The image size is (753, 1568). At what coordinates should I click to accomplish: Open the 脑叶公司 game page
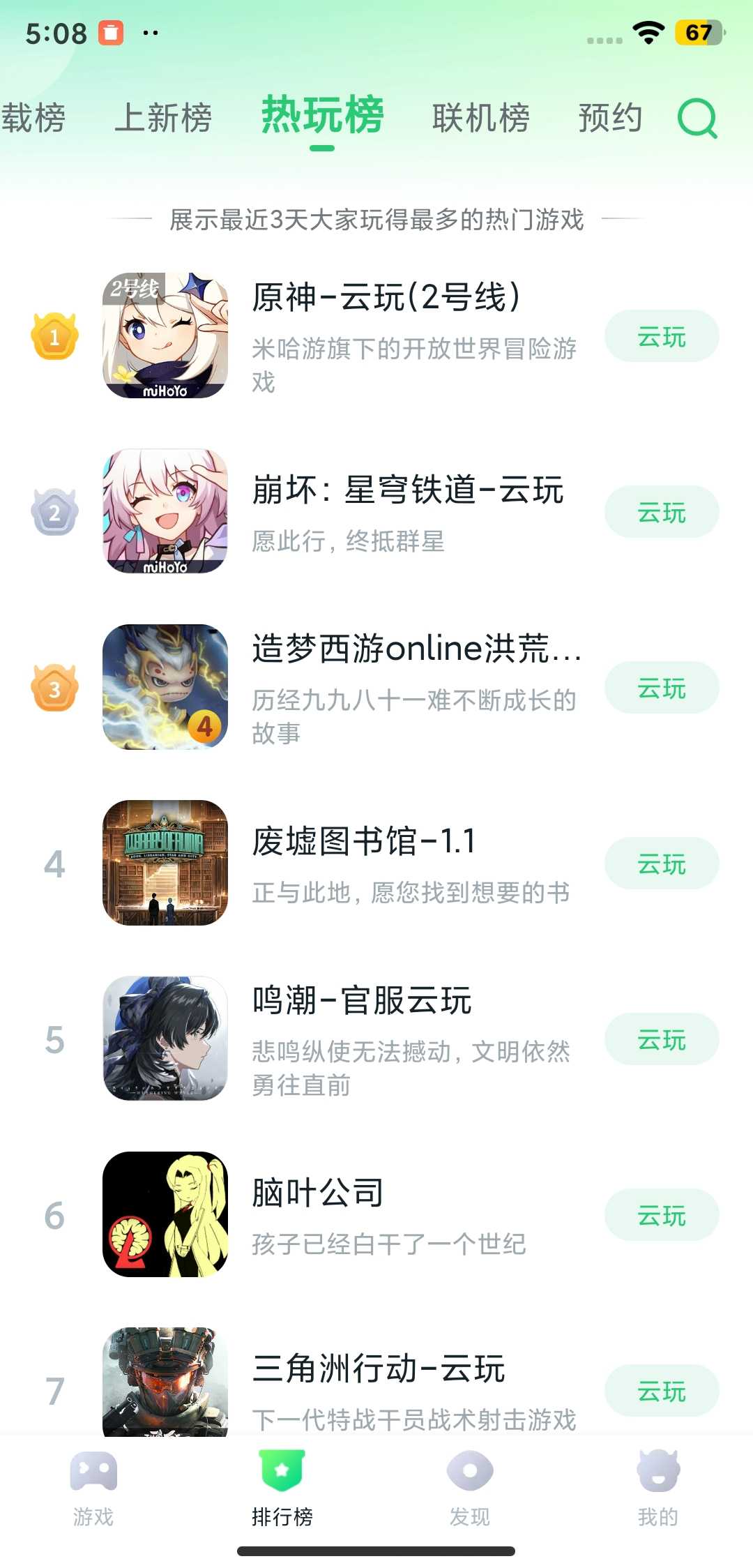(318, 1193)
